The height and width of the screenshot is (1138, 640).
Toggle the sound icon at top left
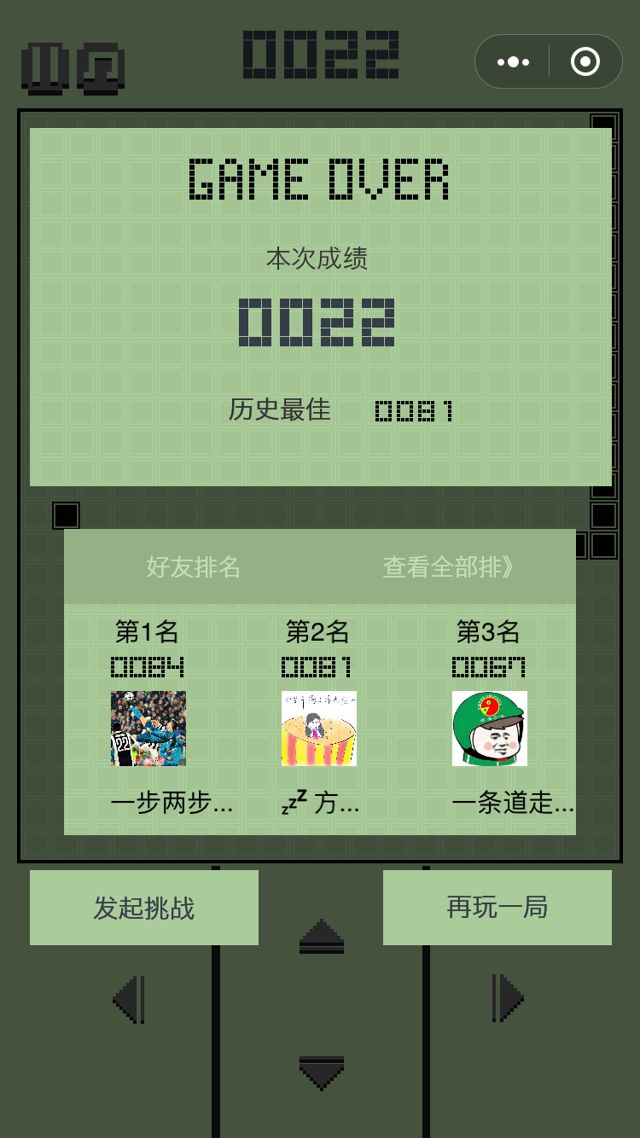[x=101, y=68]
